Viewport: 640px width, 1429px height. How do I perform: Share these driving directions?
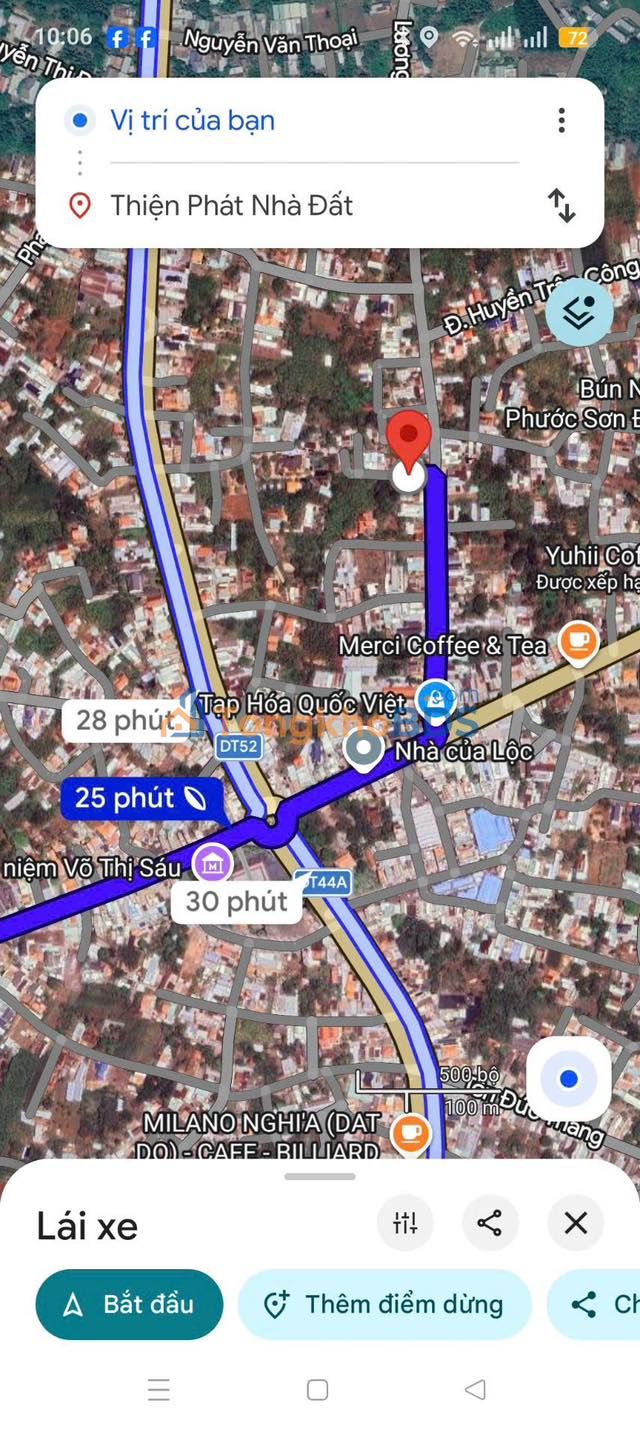coord(490,1222)
